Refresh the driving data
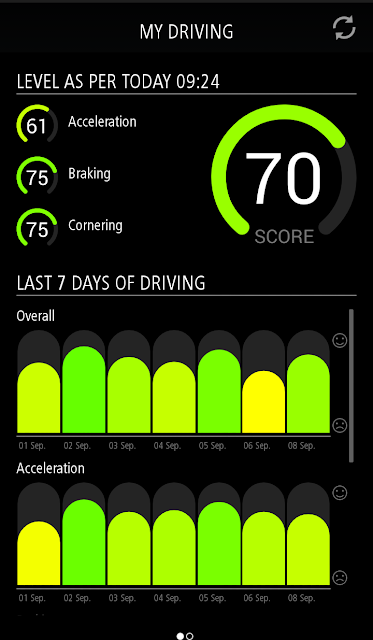 [344, 29]
